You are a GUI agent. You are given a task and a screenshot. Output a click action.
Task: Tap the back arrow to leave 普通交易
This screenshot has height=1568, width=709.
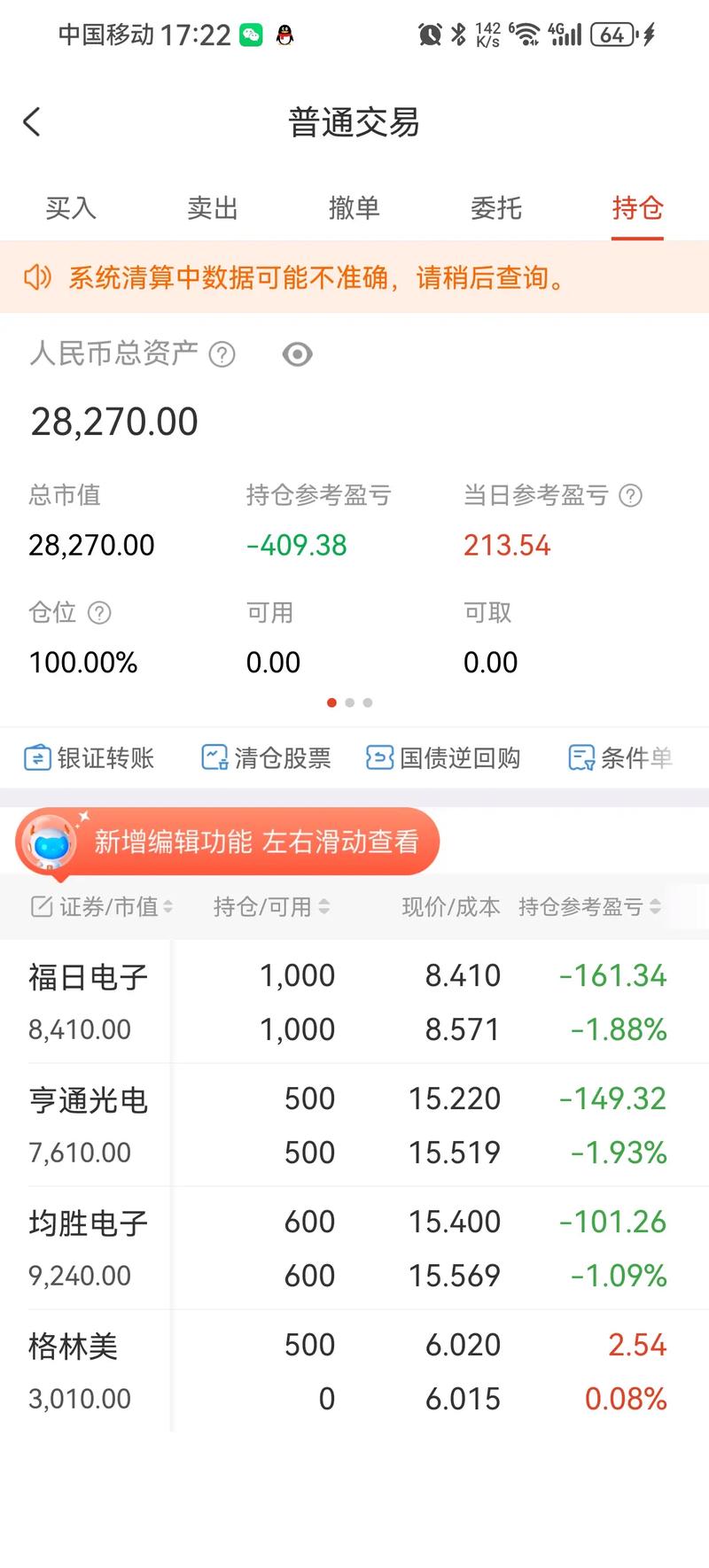[x=32, y=121]
